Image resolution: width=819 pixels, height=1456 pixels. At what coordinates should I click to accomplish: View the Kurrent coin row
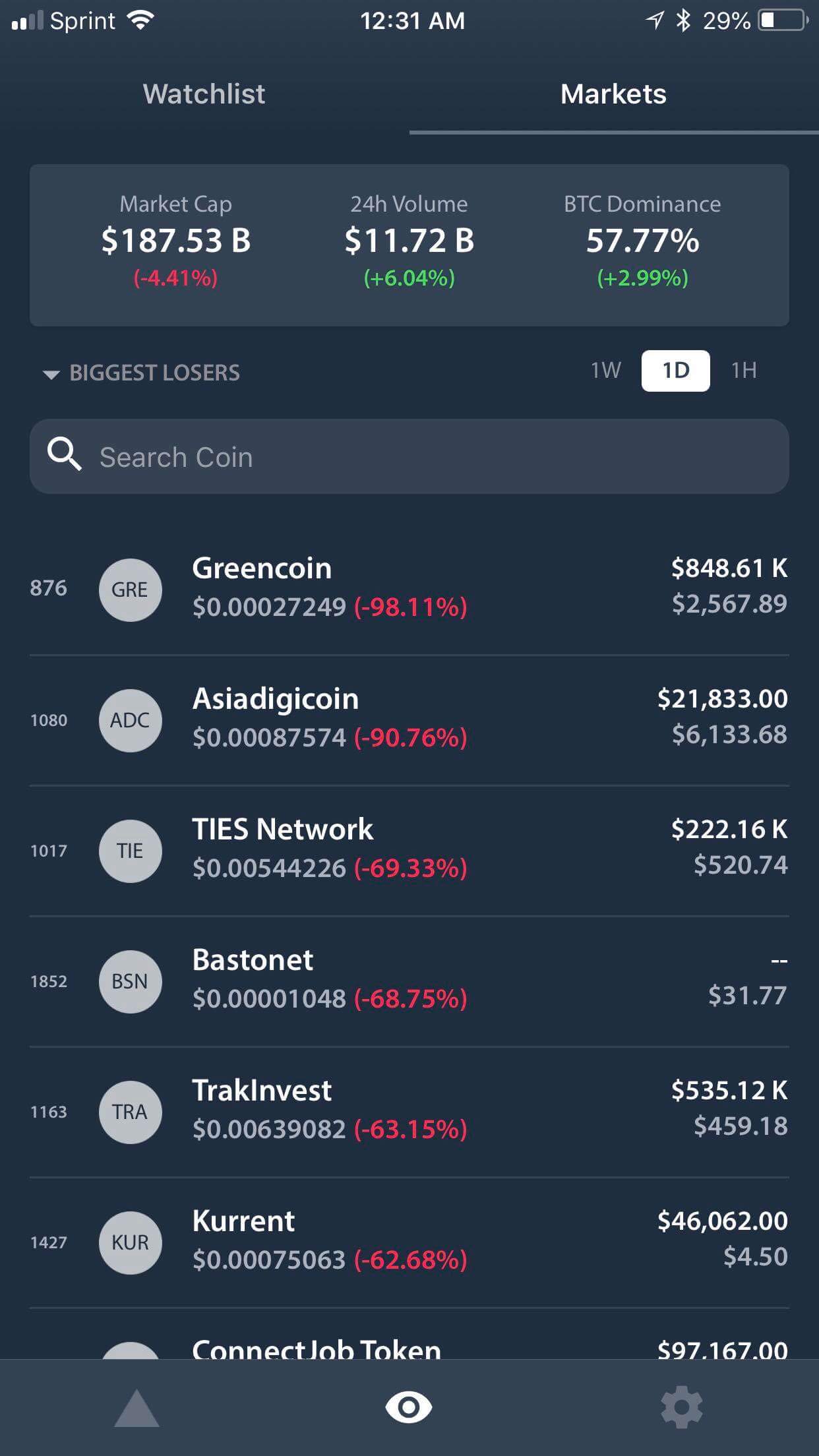[x=409, y=1242]
